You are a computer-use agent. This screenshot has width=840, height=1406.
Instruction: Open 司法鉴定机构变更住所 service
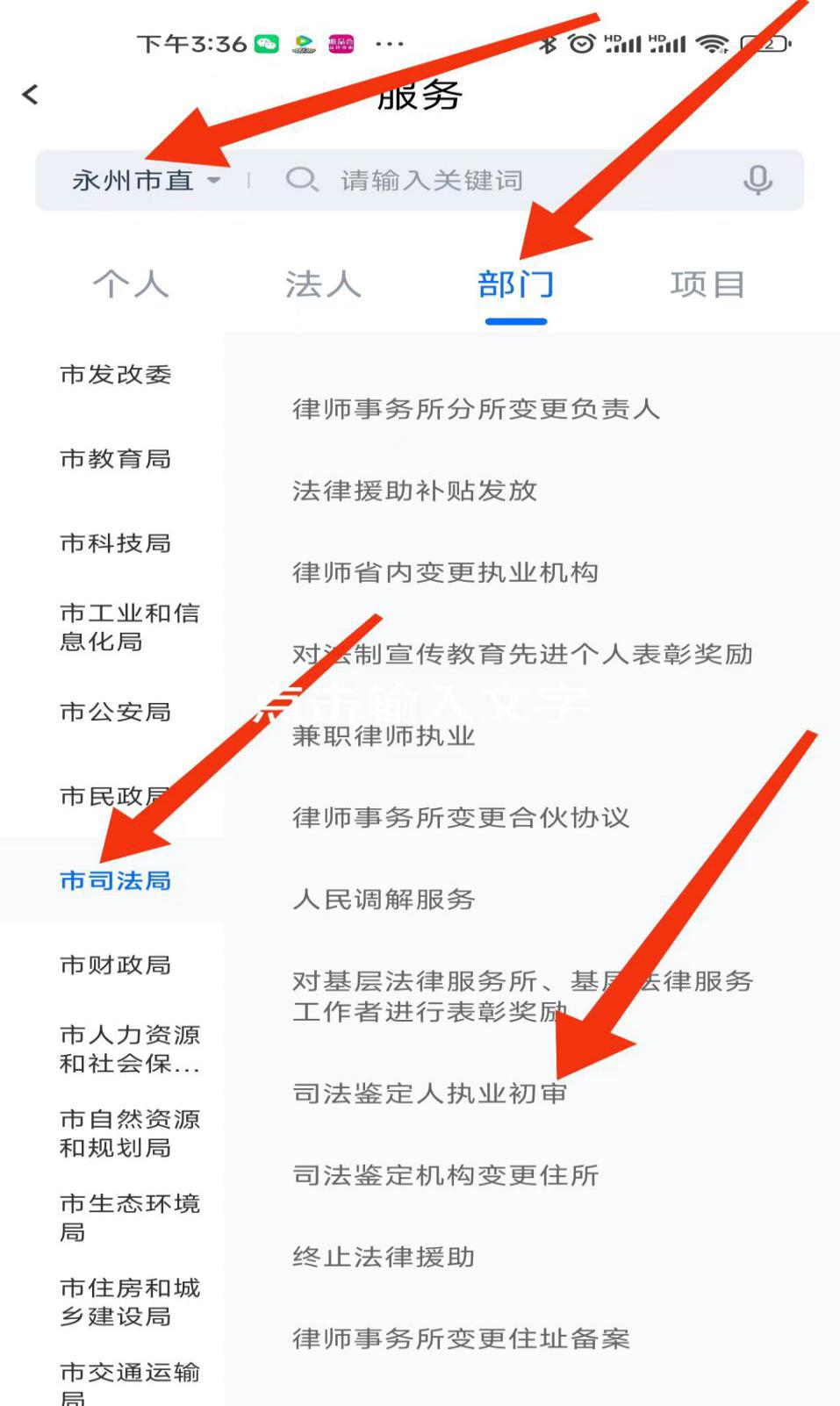tap(445, 1175)
